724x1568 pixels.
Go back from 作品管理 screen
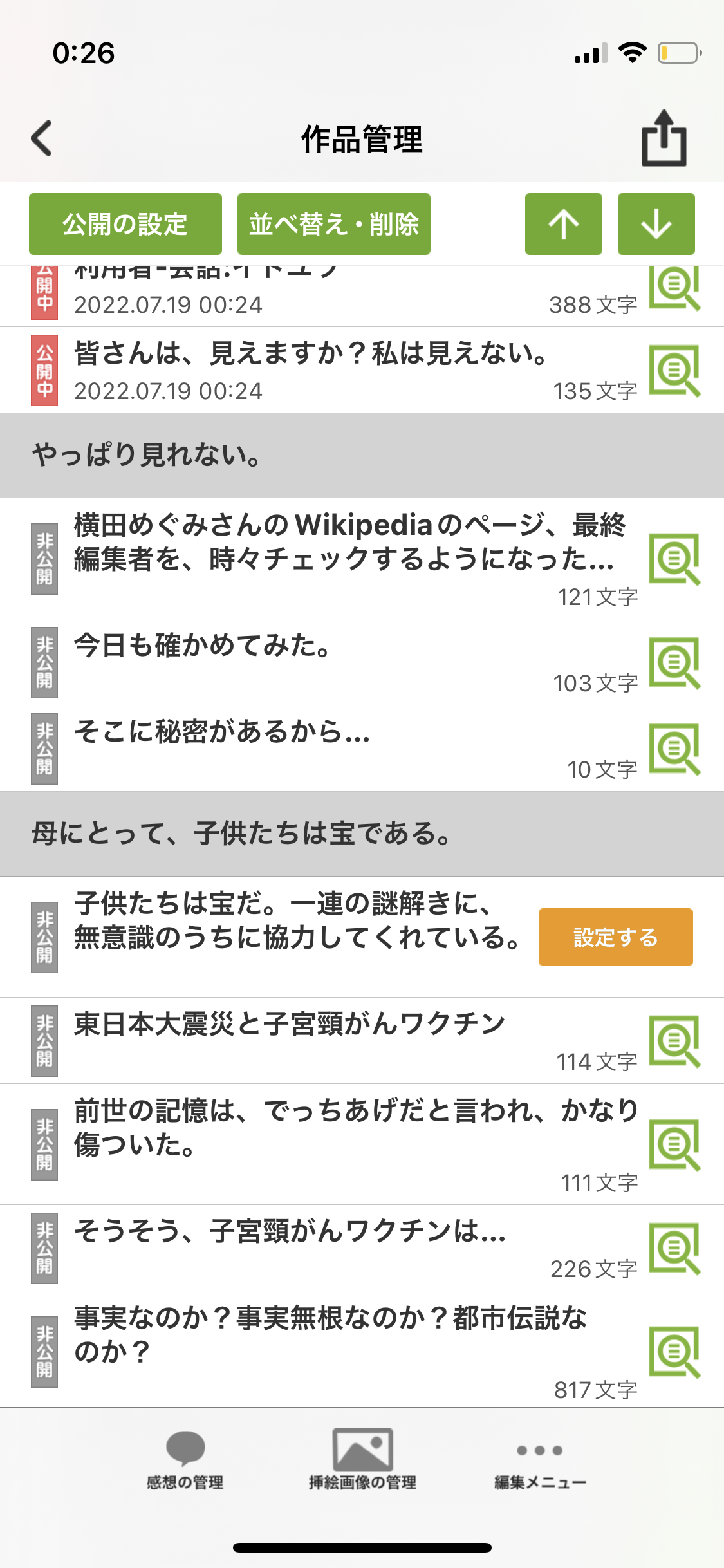coord(42,138)
